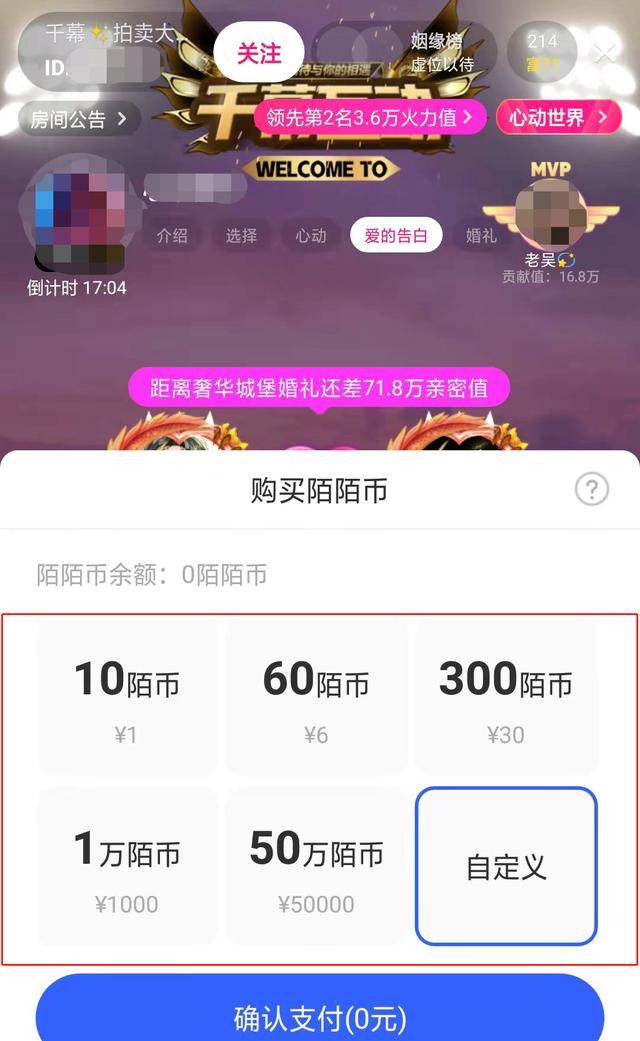Open the help question mark icon
Viewport: 640px width, 1041px height.
[592, 489]
